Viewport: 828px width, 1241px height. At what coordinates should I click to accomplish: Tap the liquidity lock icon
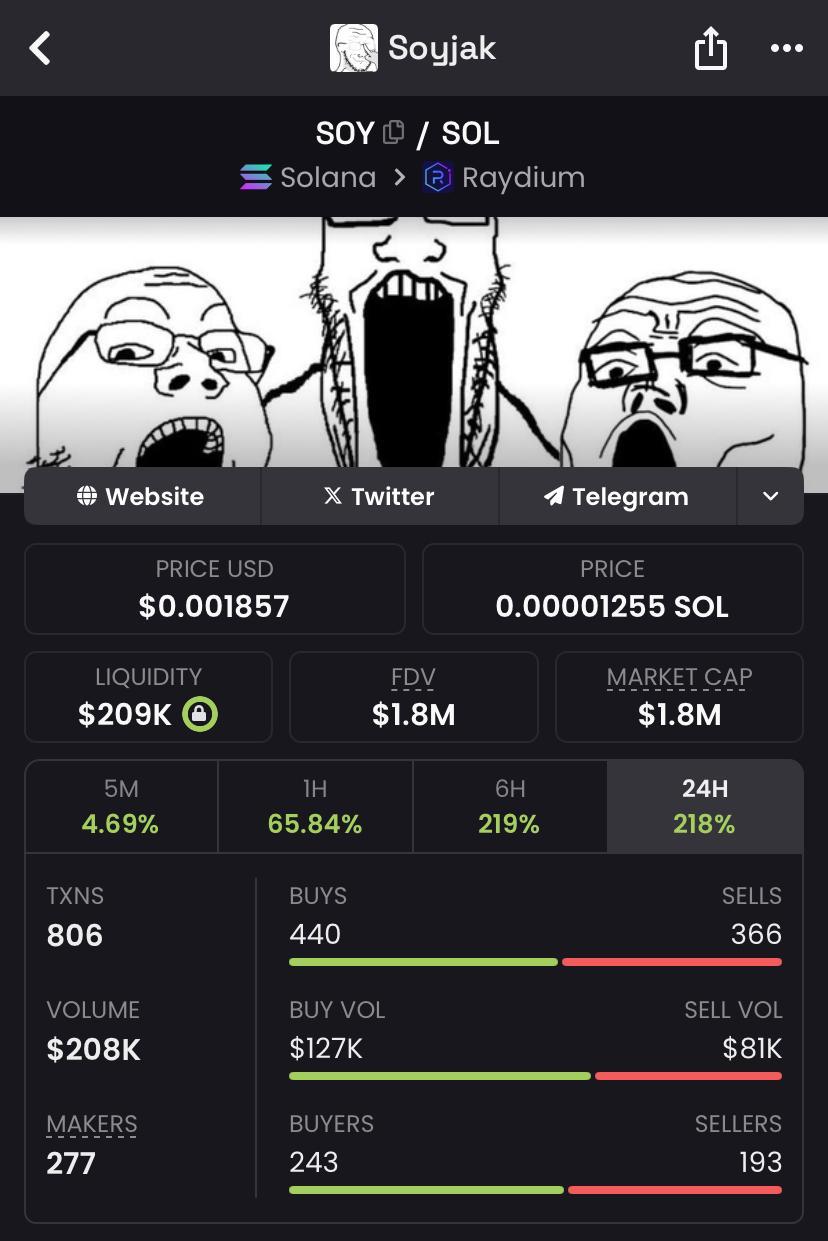200,714
